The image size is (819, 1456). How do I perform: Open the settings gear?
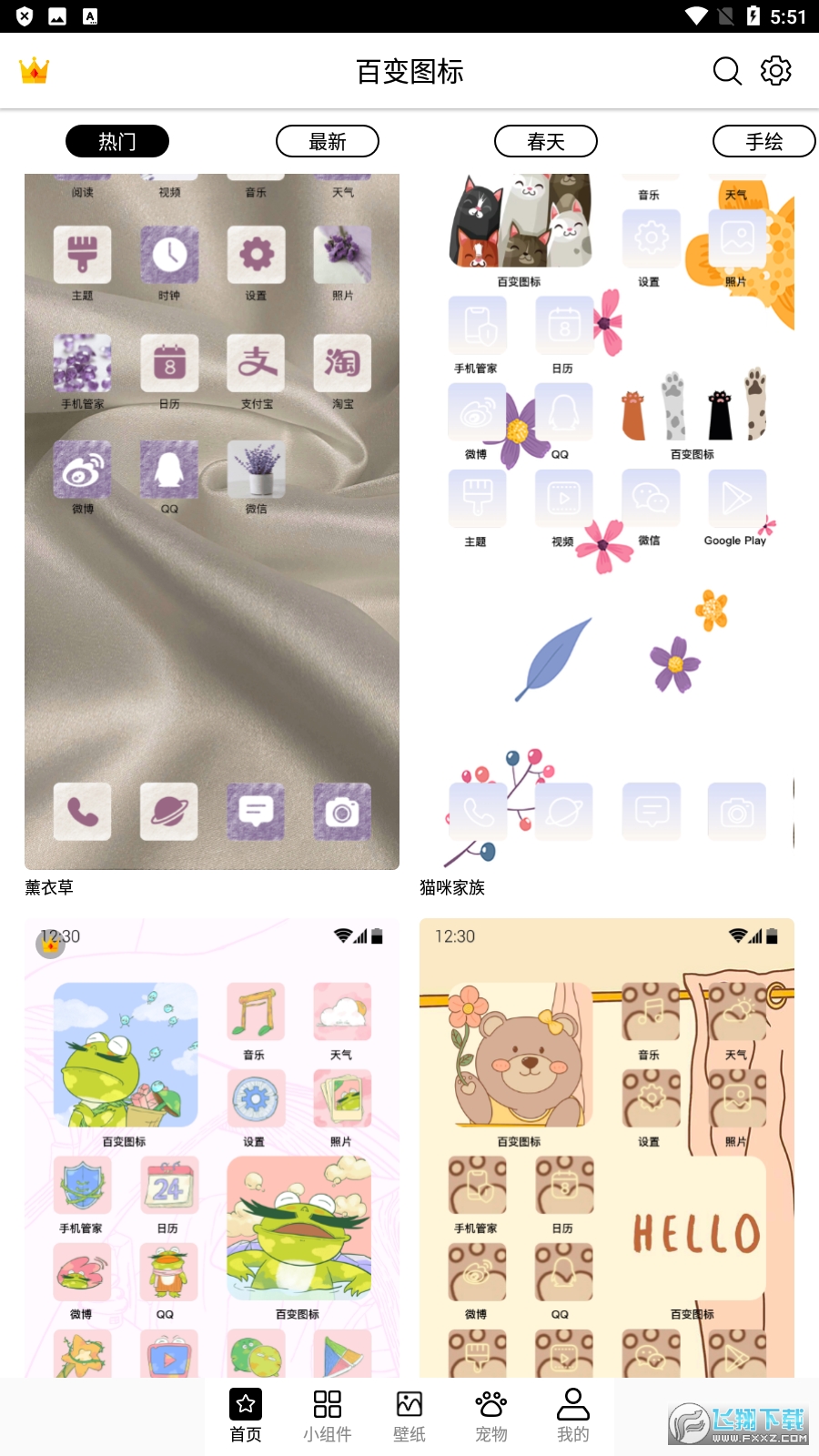776,71
